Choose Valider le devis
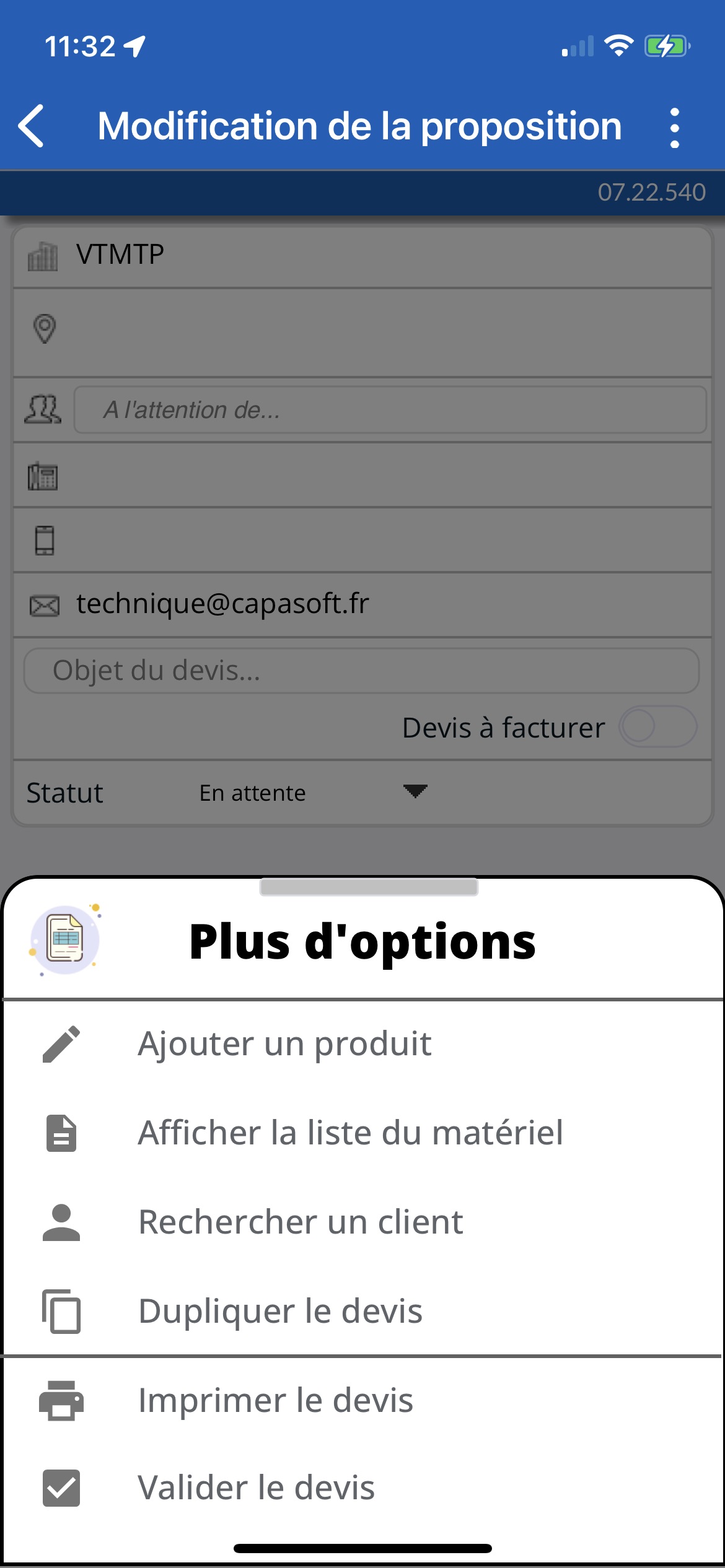The width and height of the screenshot is (725, 1568). tap(362, 1488)
